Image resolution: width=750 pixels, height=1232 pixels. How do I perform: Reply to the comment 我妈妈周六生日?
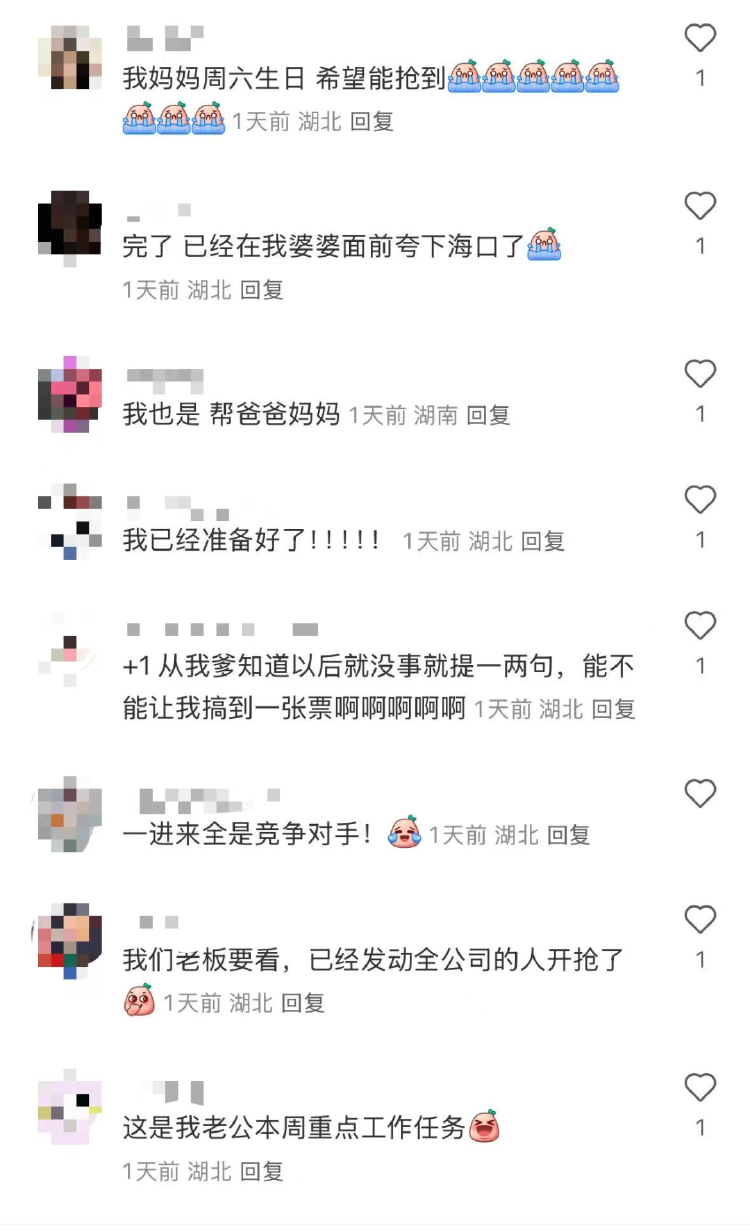[x=372, y=122]
